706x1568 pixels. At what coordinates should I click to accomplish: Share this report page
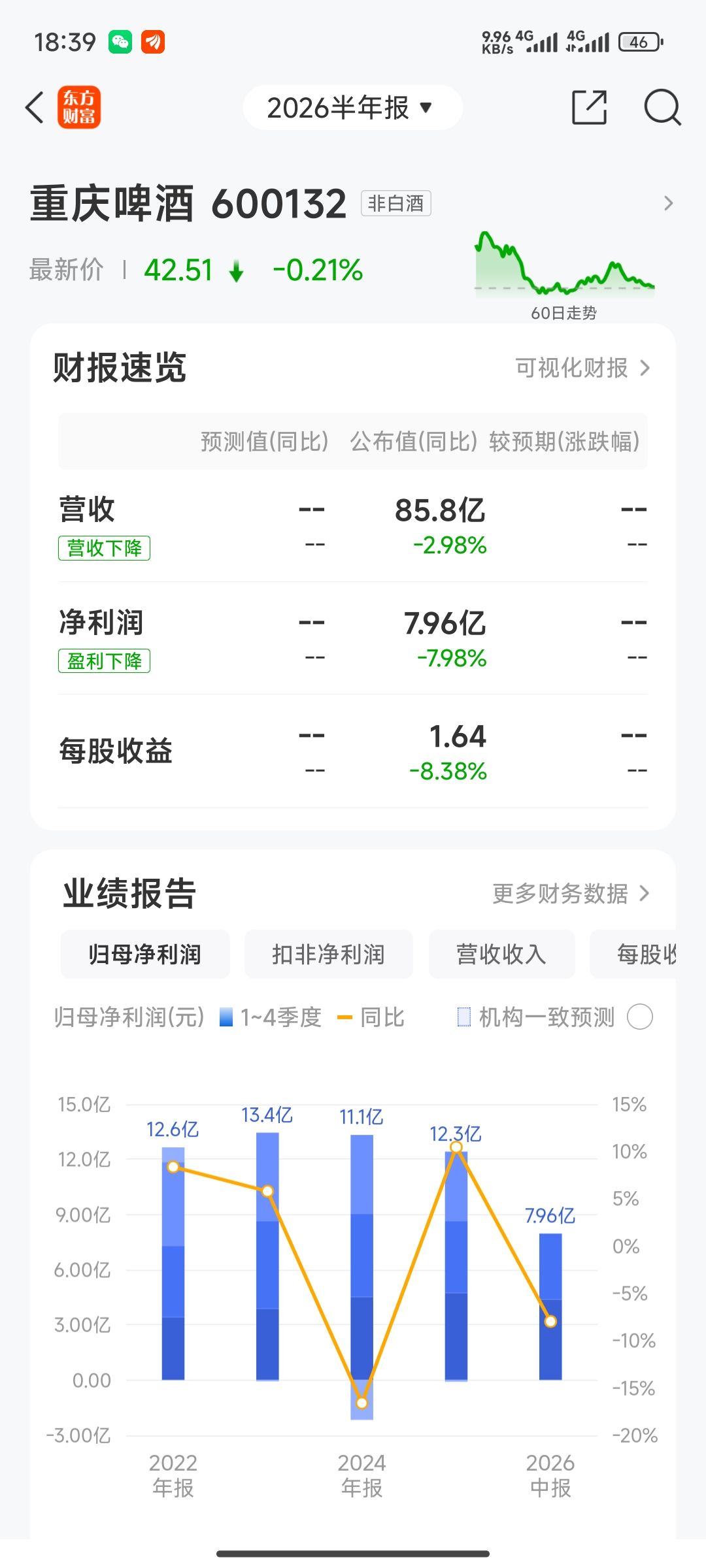pos(589,107)
